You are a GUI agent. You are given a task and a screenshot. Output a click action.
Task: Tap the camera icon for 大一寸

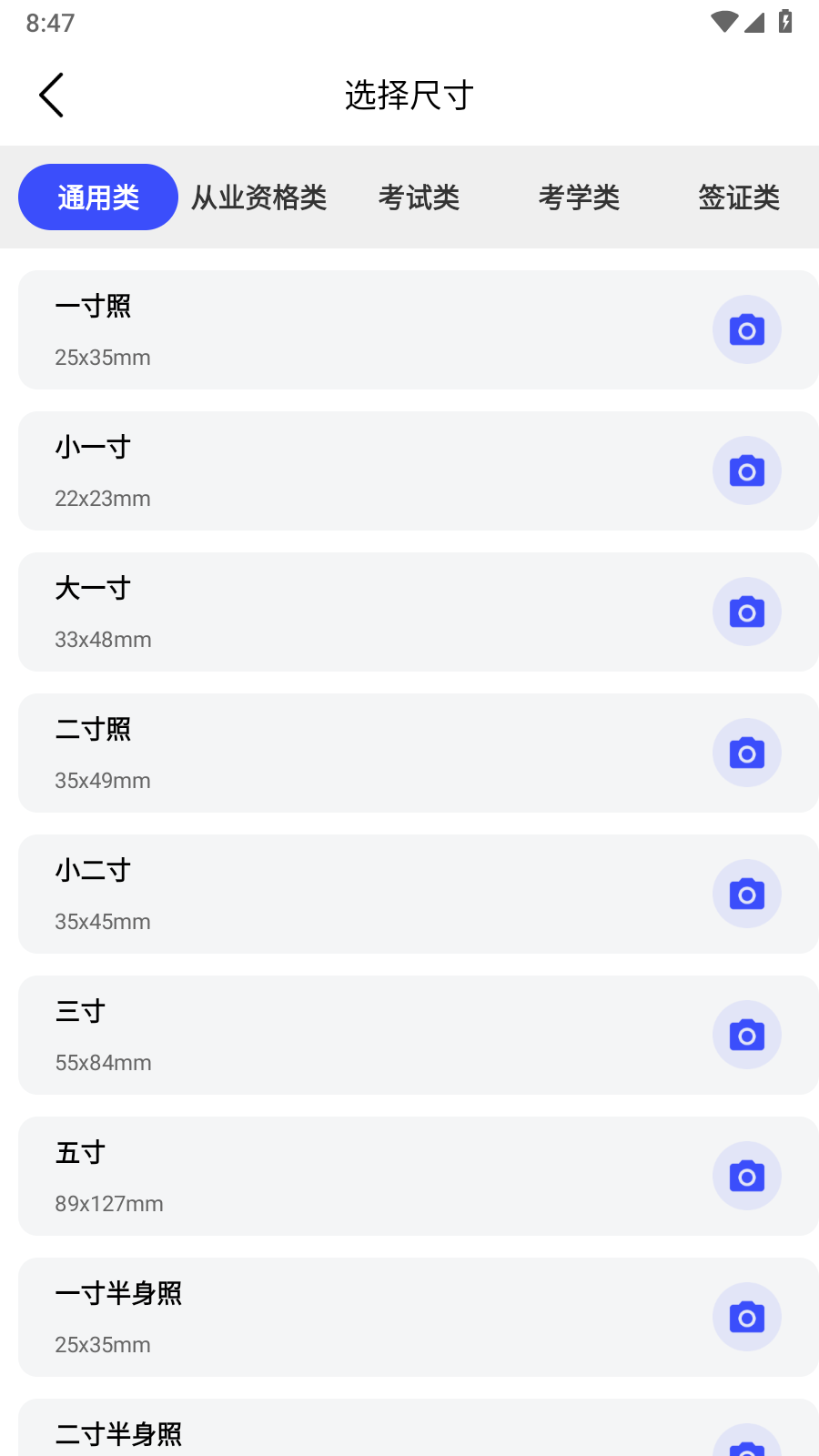point(746,612)
